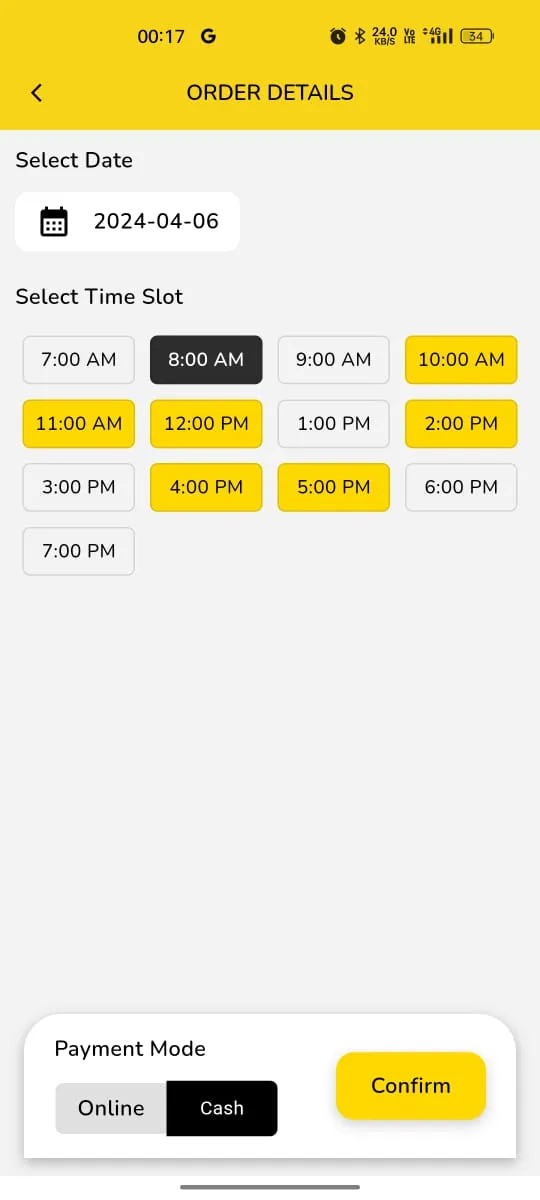The image size is (540, 1200).
Task: Confirm the order
Action: click(x=411, y=1086)
